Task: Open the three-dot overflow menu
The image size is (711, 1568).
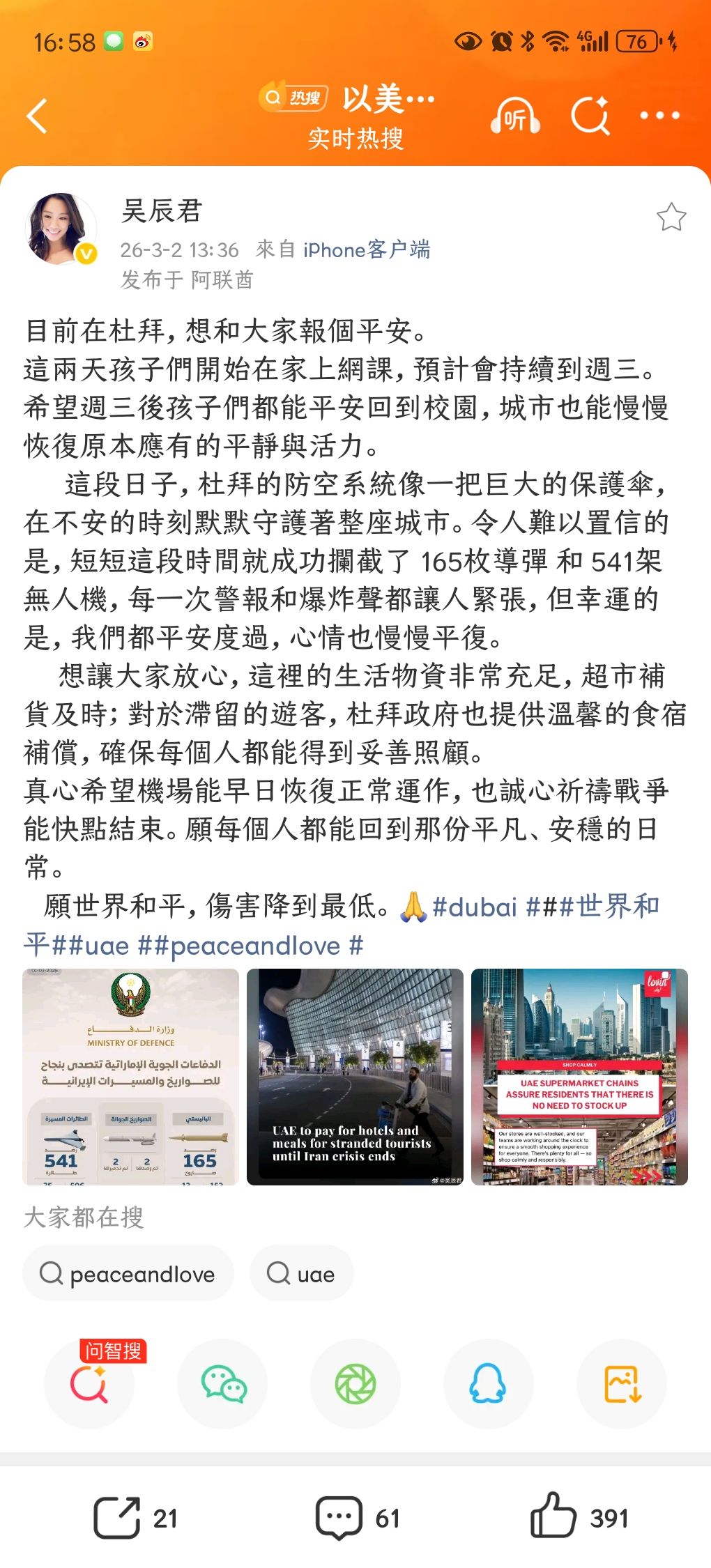Action: pos(659,116)
